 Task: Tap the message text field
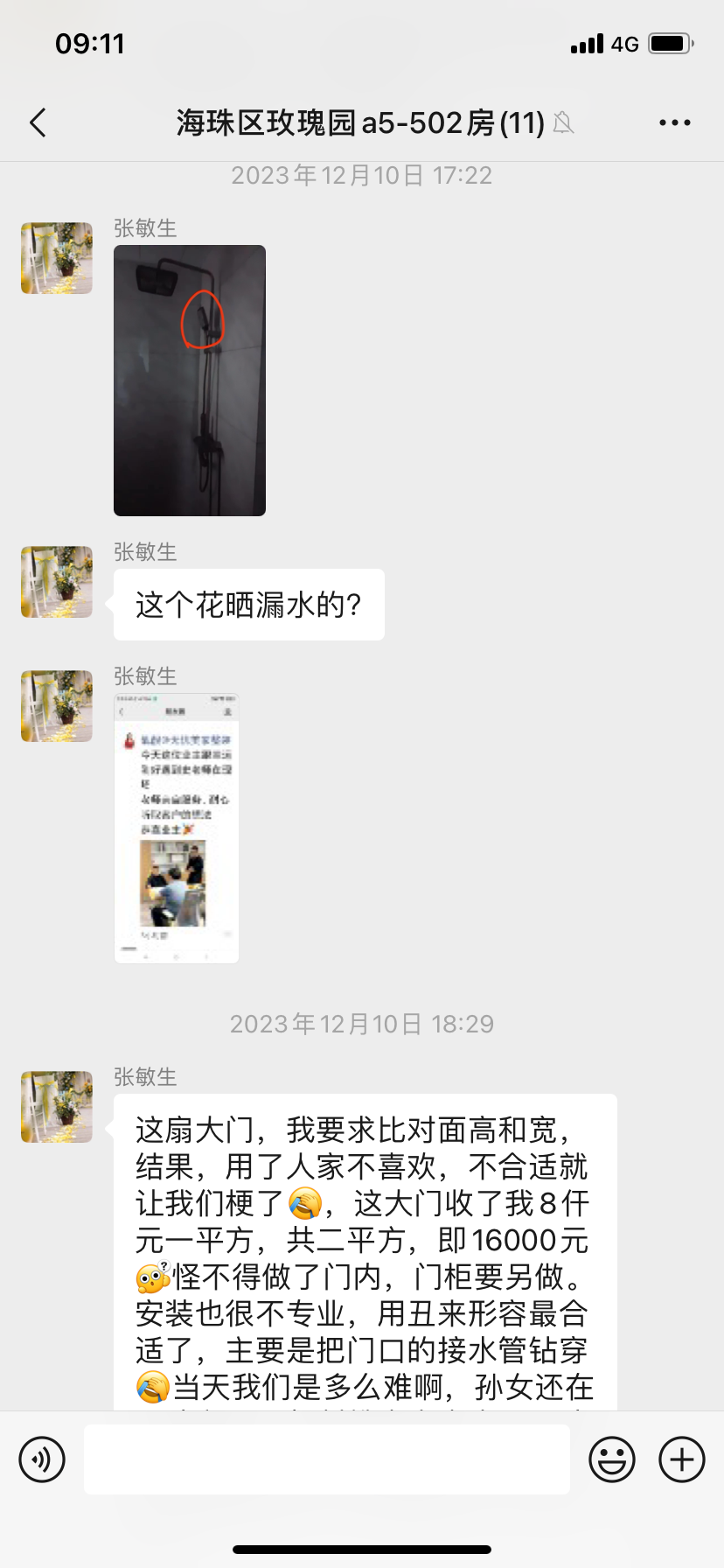[x=326, y=1459]
